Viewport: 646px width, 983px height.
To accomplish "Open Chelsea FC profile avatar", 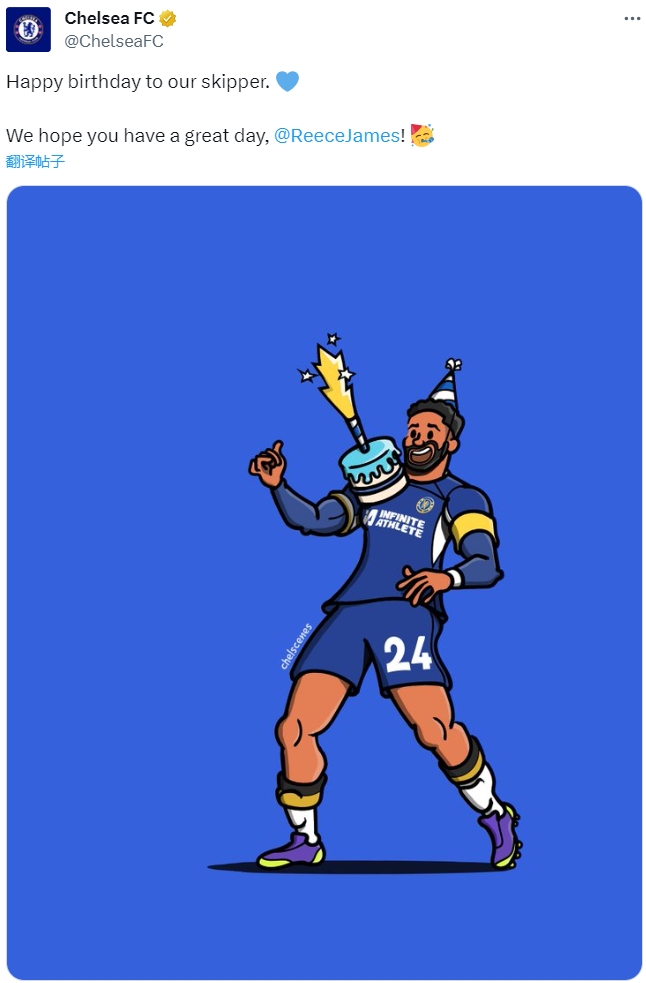I will (x=28, y=29).
